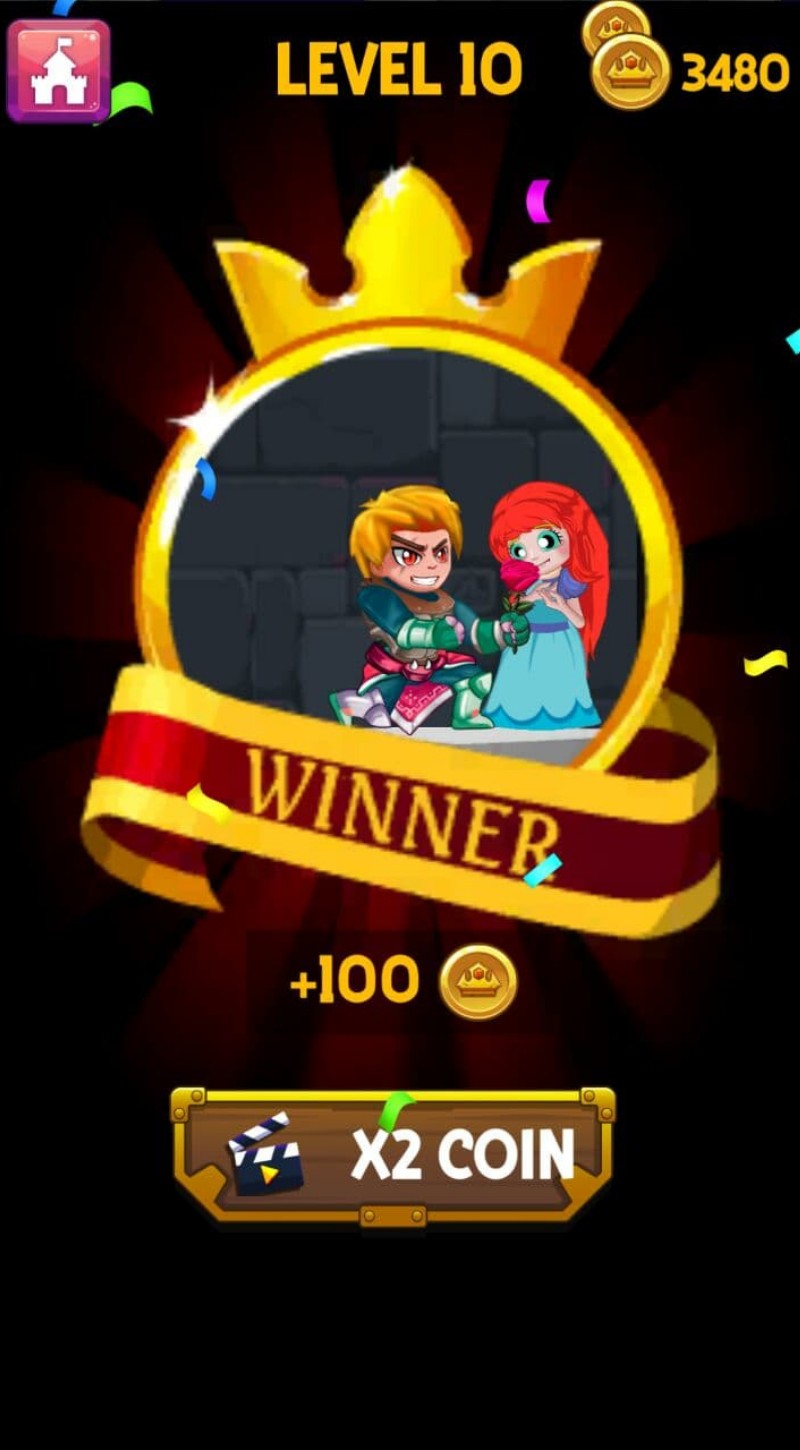Watch video for X2 Coin reward
This screenshot has width=800, height=1450.
pos(393,1154)
